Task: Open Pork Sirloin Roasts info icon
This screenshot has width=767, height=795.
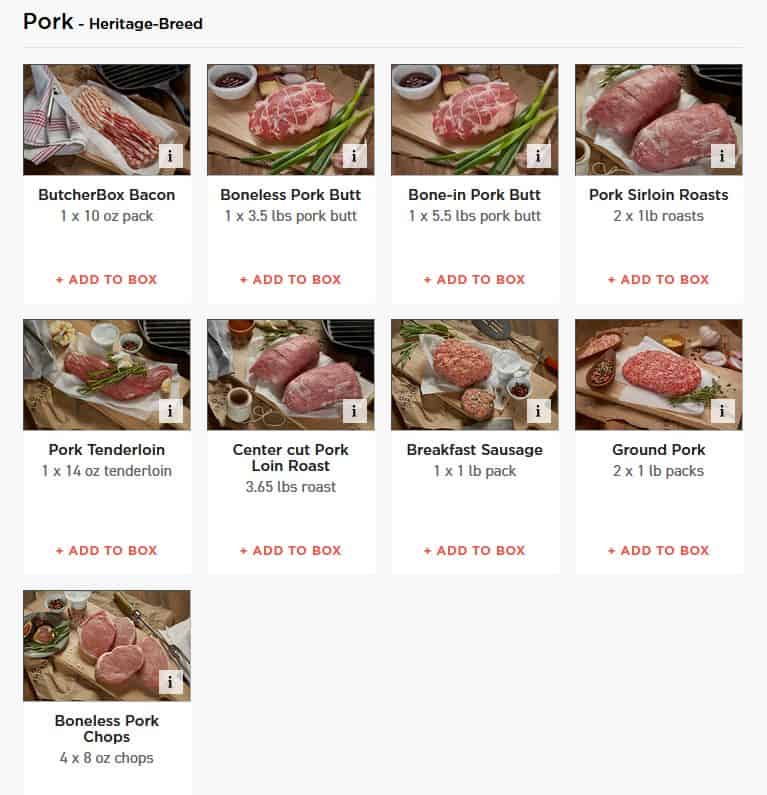Action: [722, 156]
